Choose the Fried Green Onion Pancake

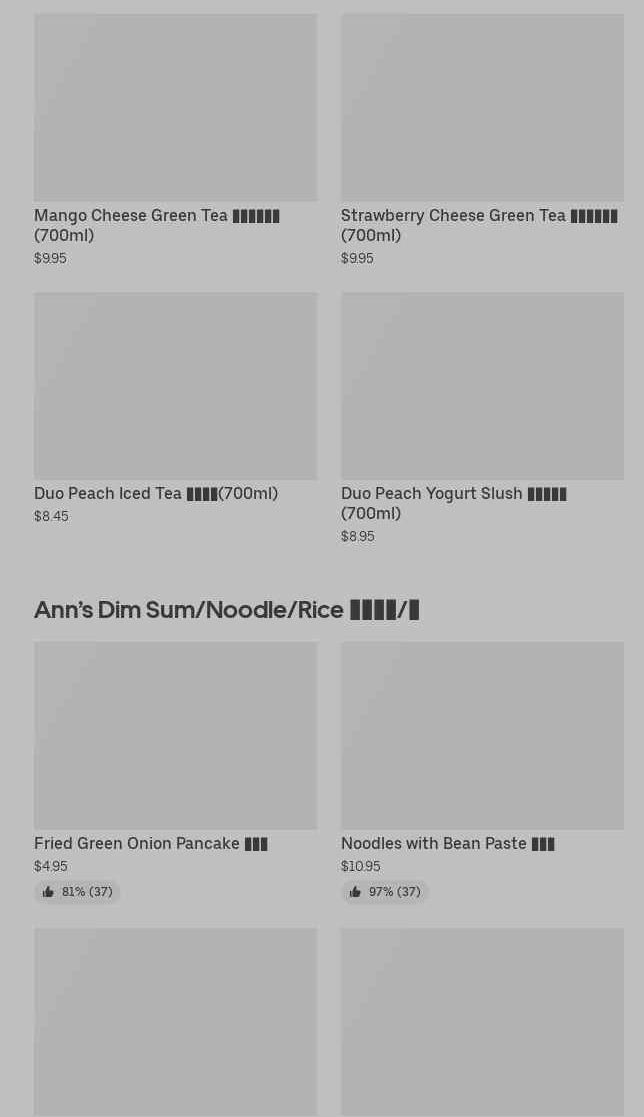[x=175, y=772]
